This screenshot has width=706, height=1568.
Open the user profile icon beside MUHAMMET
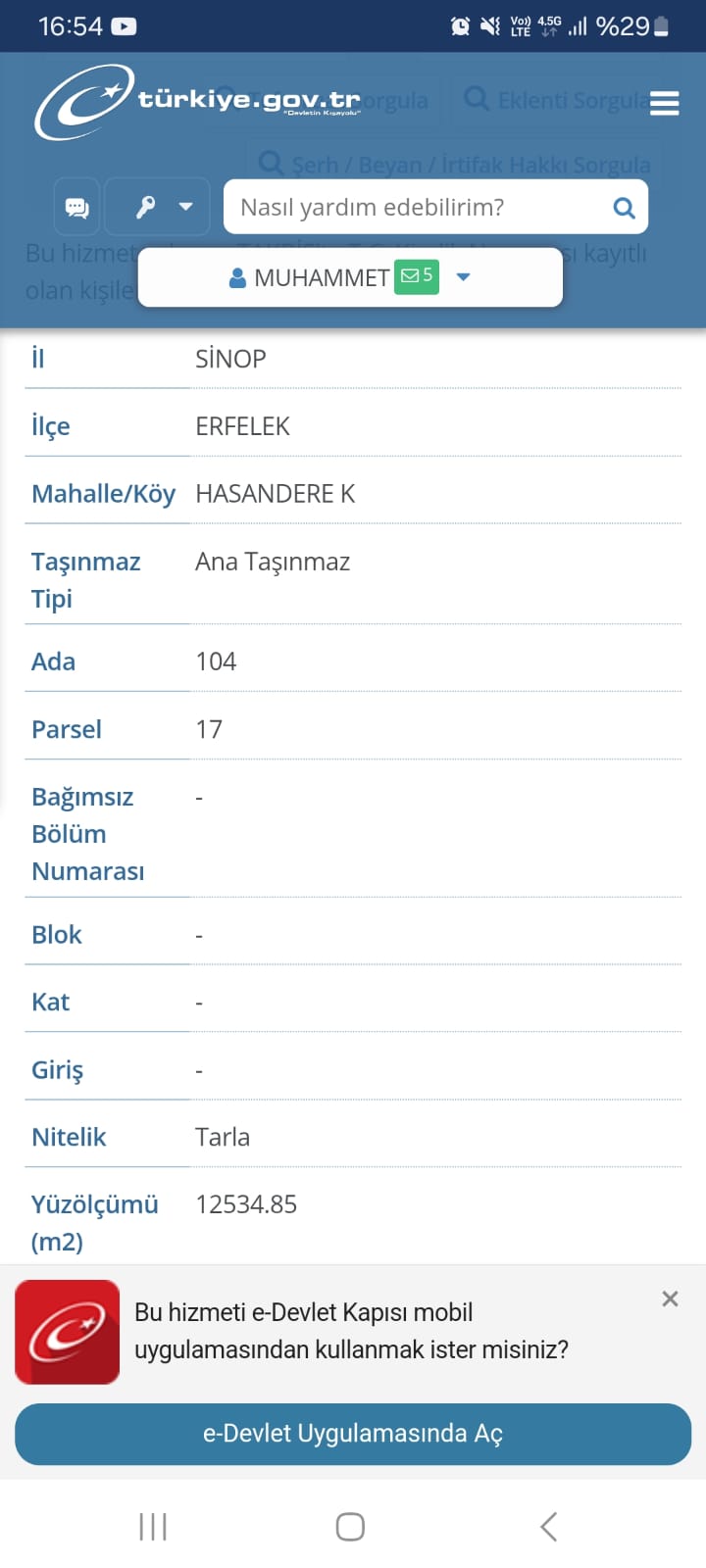point(236,277)
